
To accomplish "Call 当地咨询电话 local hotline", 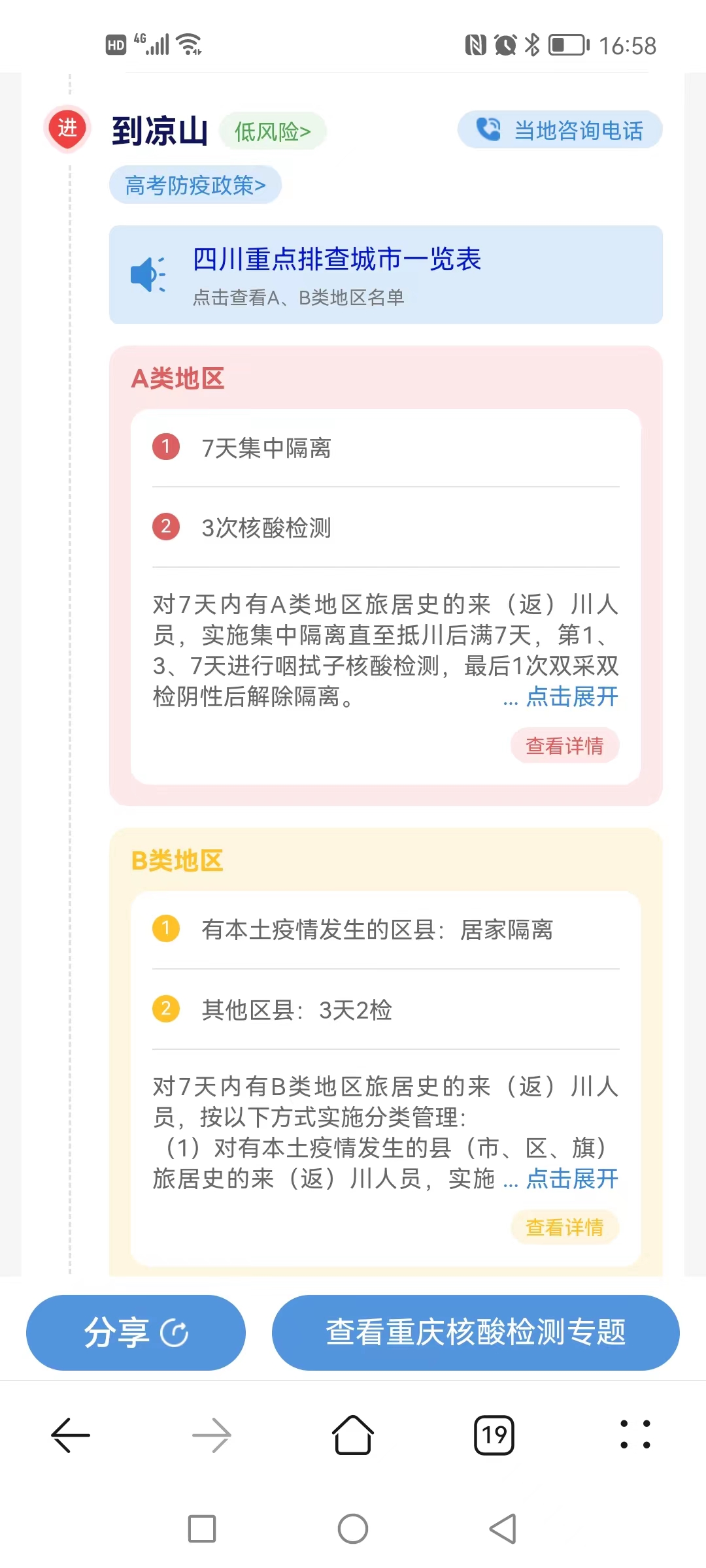I will tap(560, 130).
